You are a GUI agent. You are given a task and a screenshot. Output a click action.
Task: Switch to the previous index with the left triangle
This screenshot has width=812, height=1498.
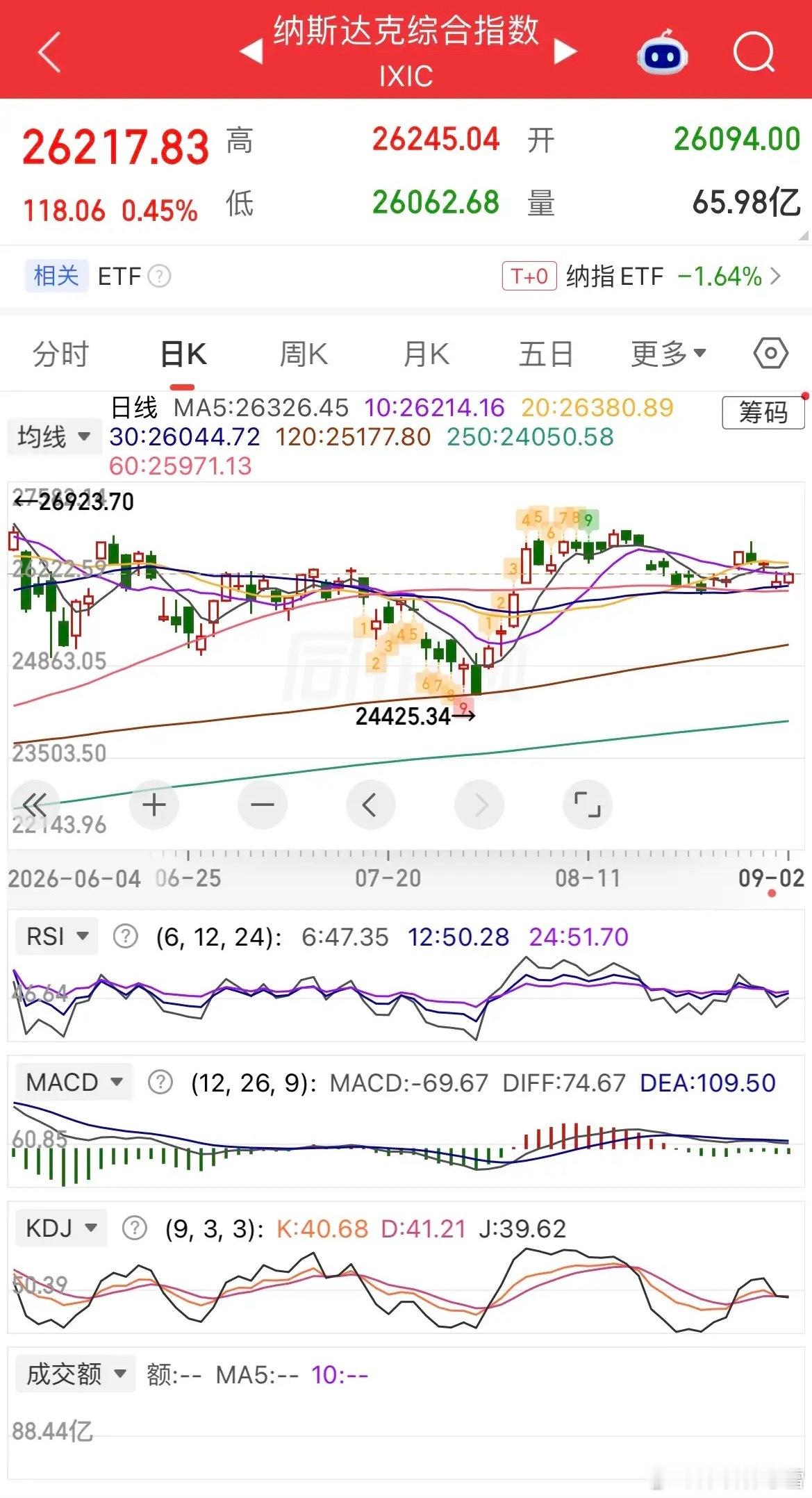click(251, 51)
